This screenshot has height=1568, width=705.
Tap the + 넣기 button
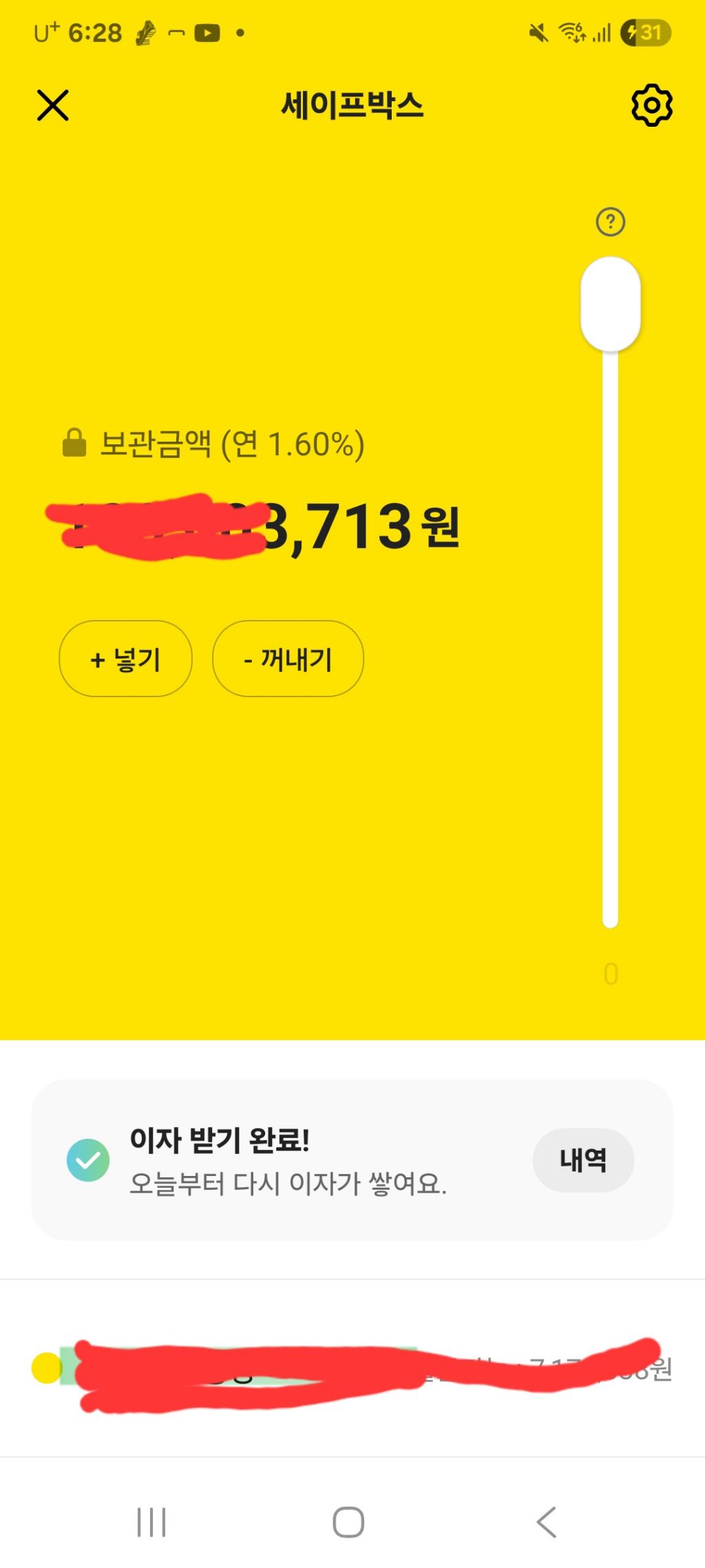click(x=125, y=659)
